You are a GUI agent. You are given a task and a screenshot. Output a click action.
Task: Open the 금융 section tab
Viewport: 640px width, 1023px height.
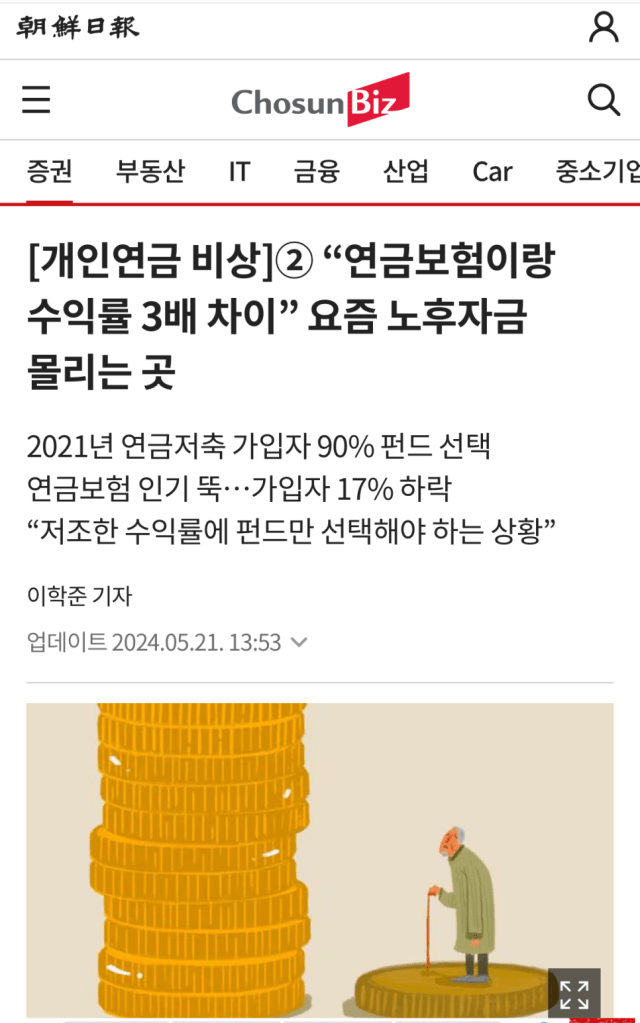[316, 172]
